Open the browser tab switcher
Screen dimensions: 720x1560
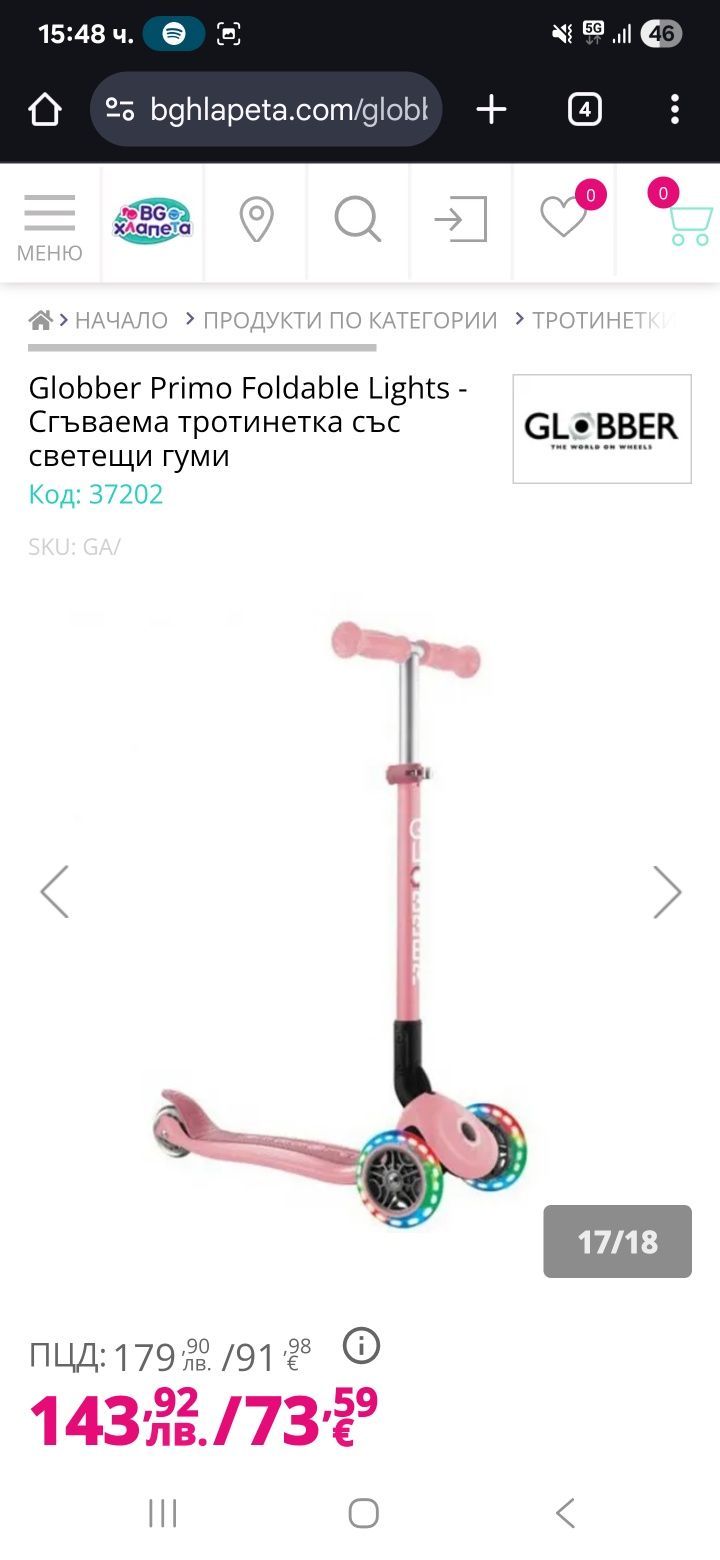(585, 109)
